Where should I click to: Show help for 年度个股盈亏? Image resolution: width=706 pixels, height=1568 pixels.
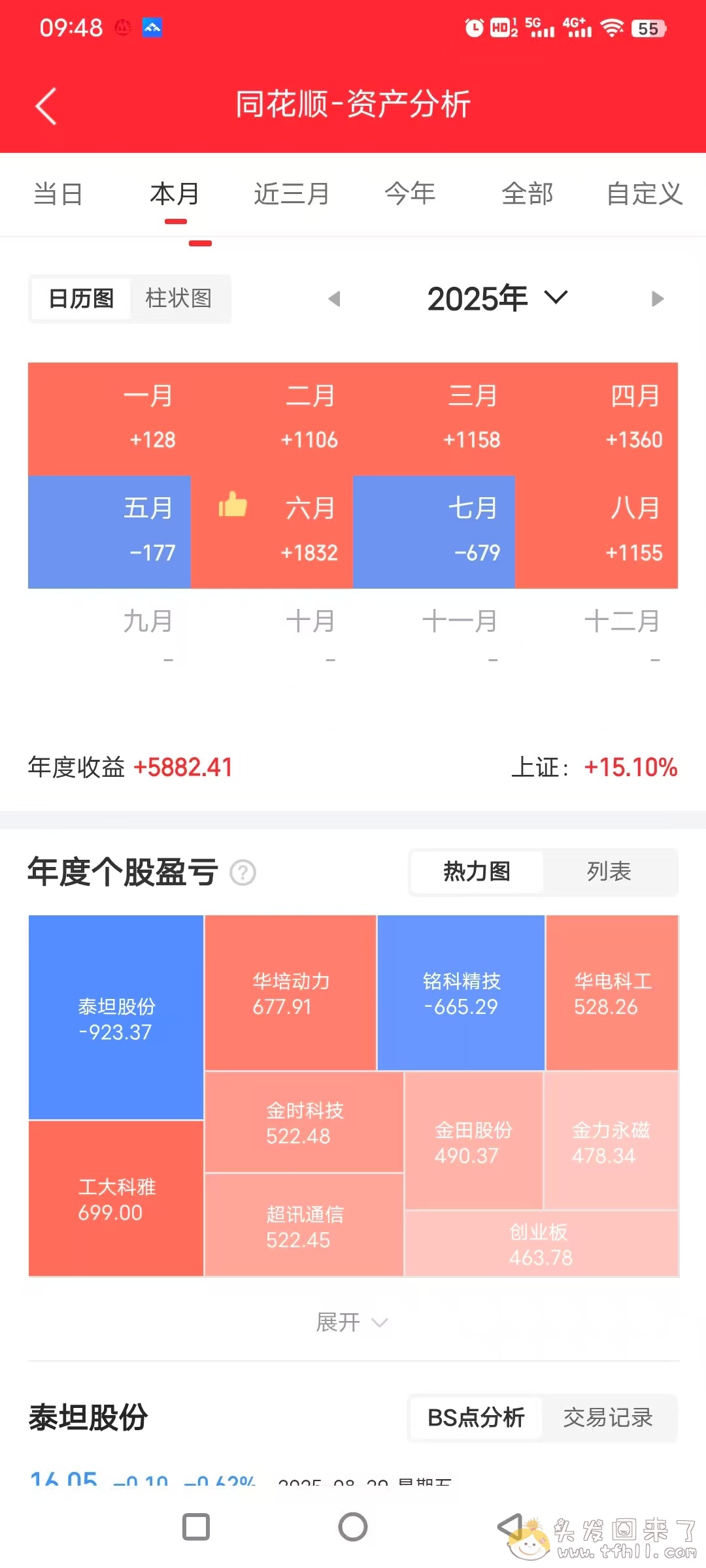[243, 873]
